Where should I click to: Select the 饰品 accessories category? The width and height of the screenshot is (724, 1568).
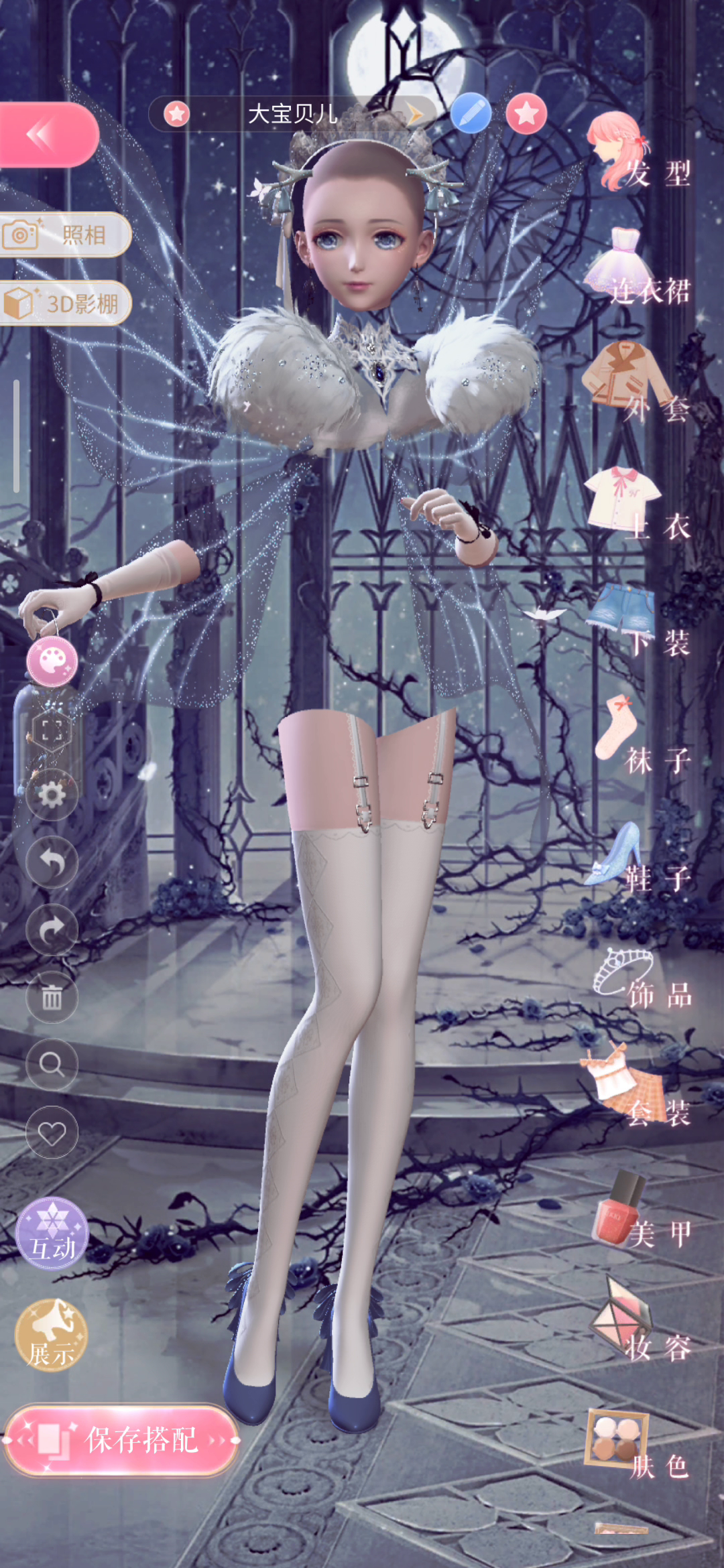(642, 980)
